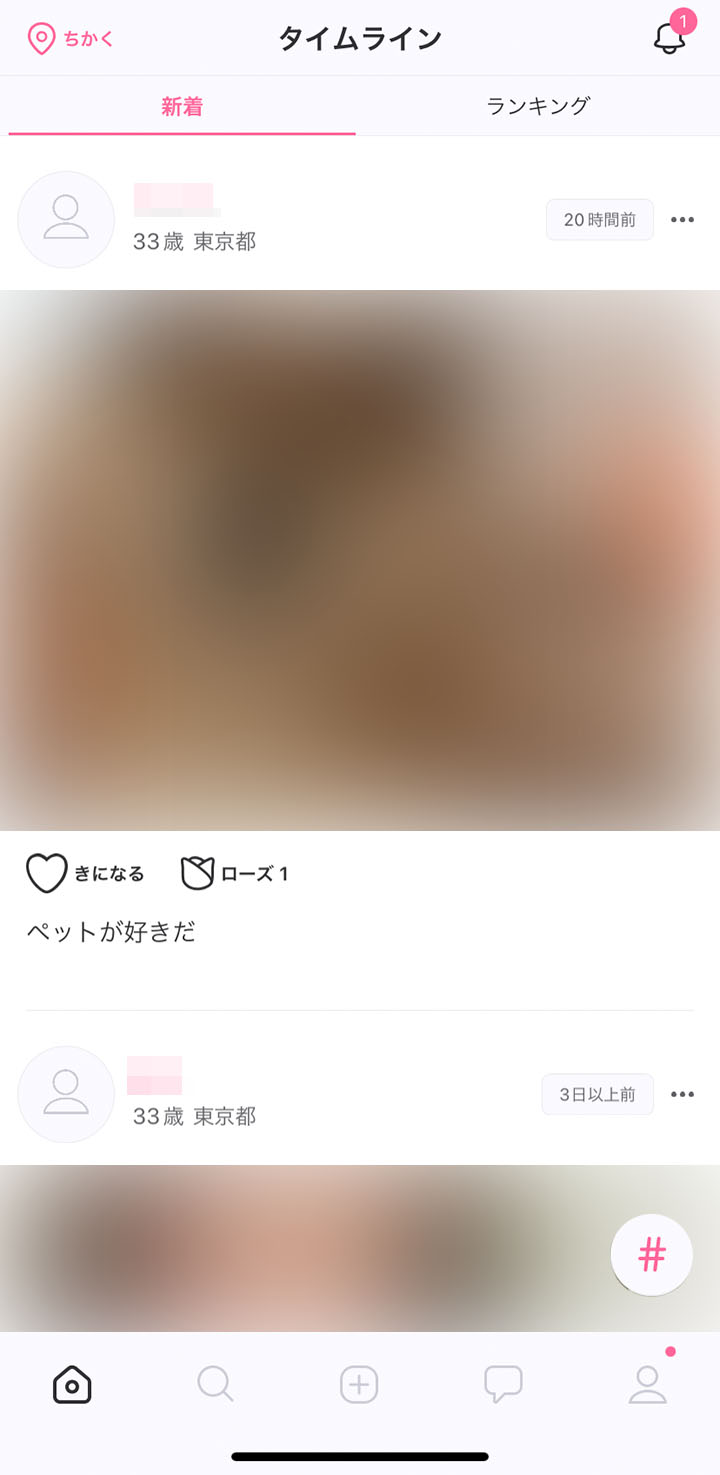Tap the きになる heart on the pet post
This screenshot has height=1475, width=720.
[x=85, y=873]
